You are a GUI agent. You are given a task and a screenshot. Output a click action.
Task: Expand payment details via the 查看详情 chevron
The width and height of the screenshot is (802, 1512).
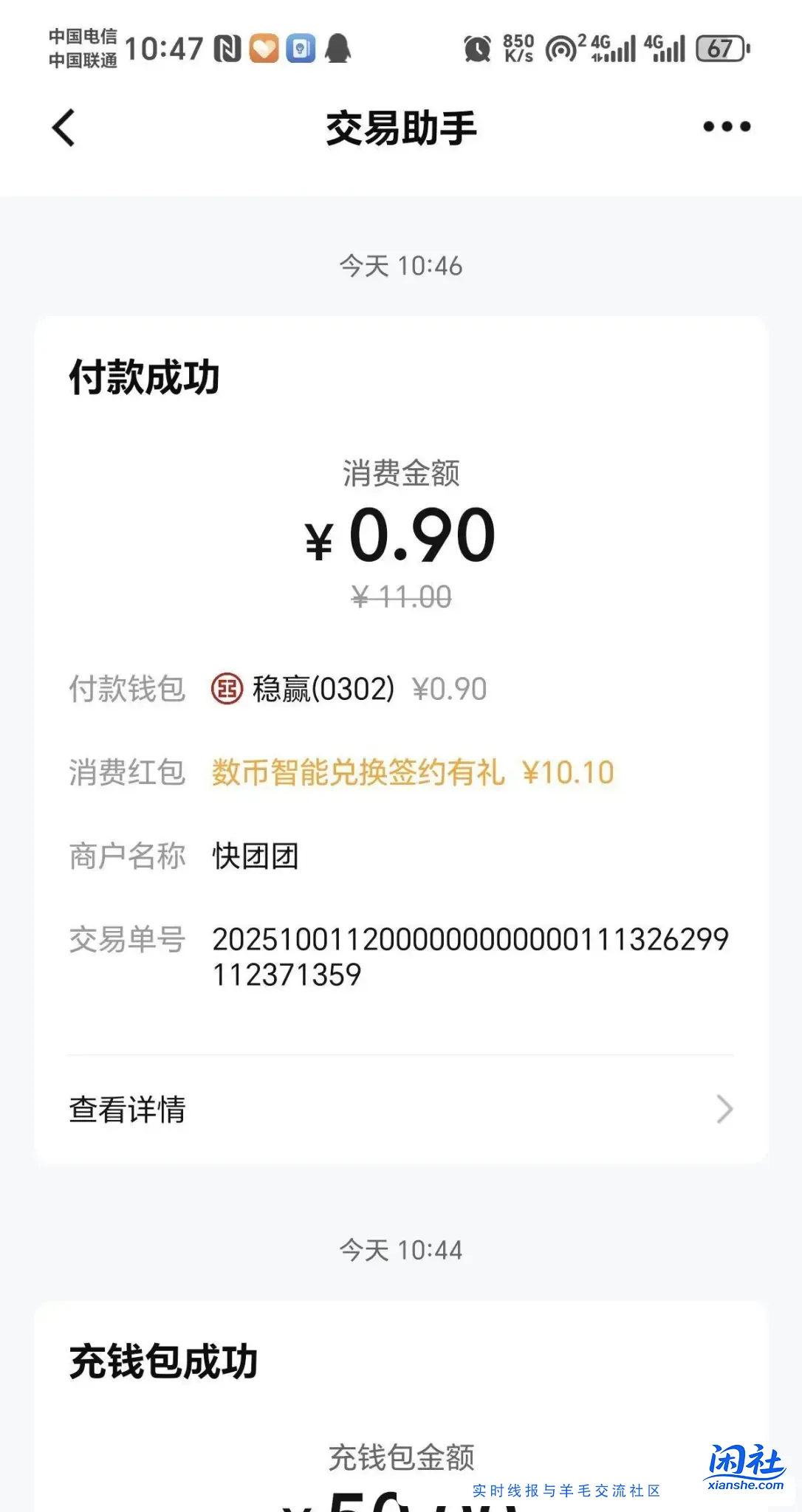point(725,1109)
